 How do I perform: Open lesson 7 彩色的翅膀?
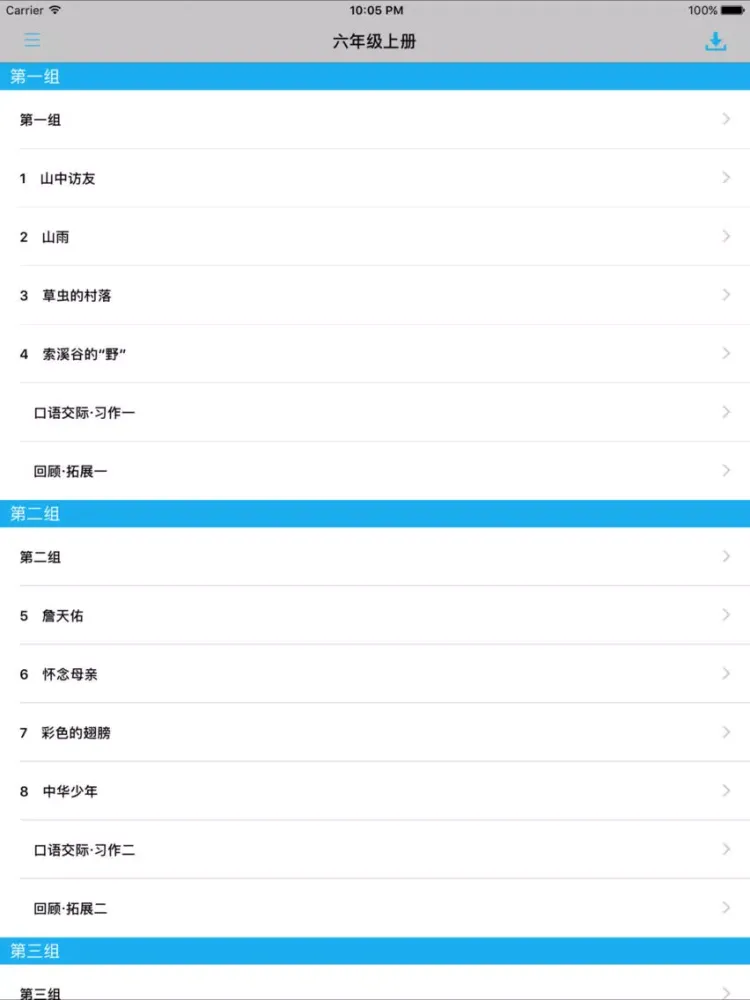[x=375, y=733]
